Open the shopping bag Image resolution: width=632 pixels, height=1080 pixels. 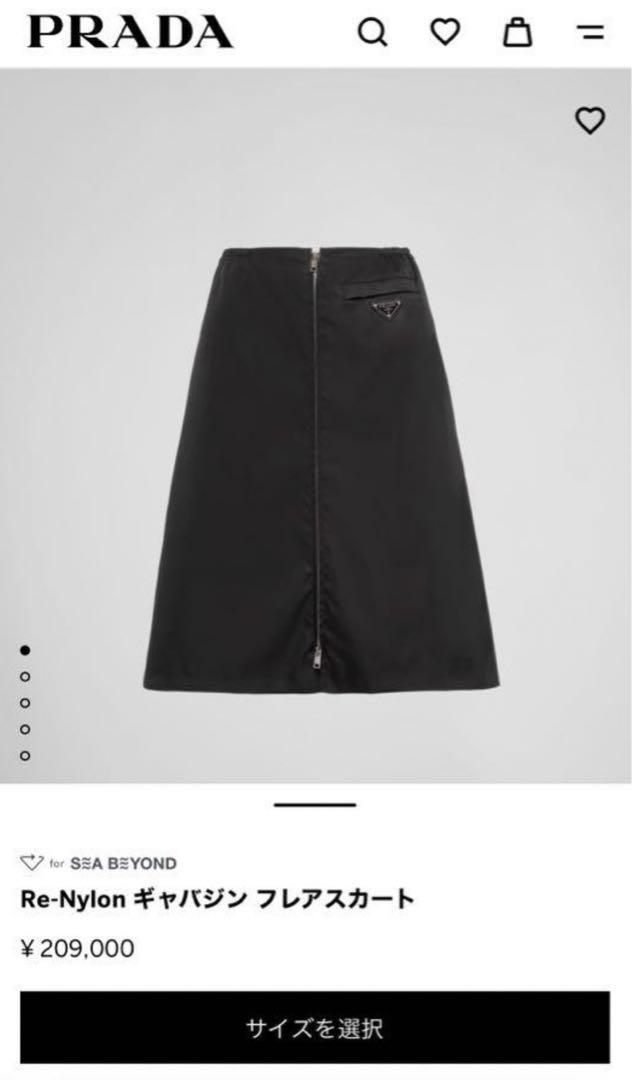(518, 32)
